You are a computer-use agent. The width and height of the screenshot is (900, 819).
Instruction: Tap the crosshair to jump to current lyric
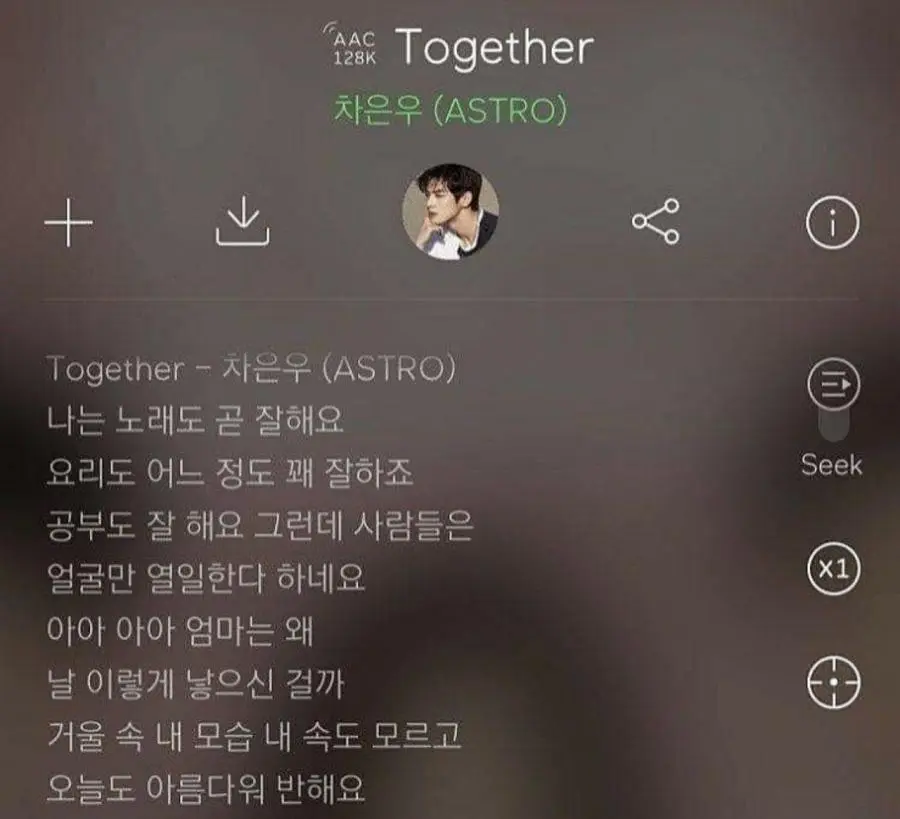[x=832, y=684]
